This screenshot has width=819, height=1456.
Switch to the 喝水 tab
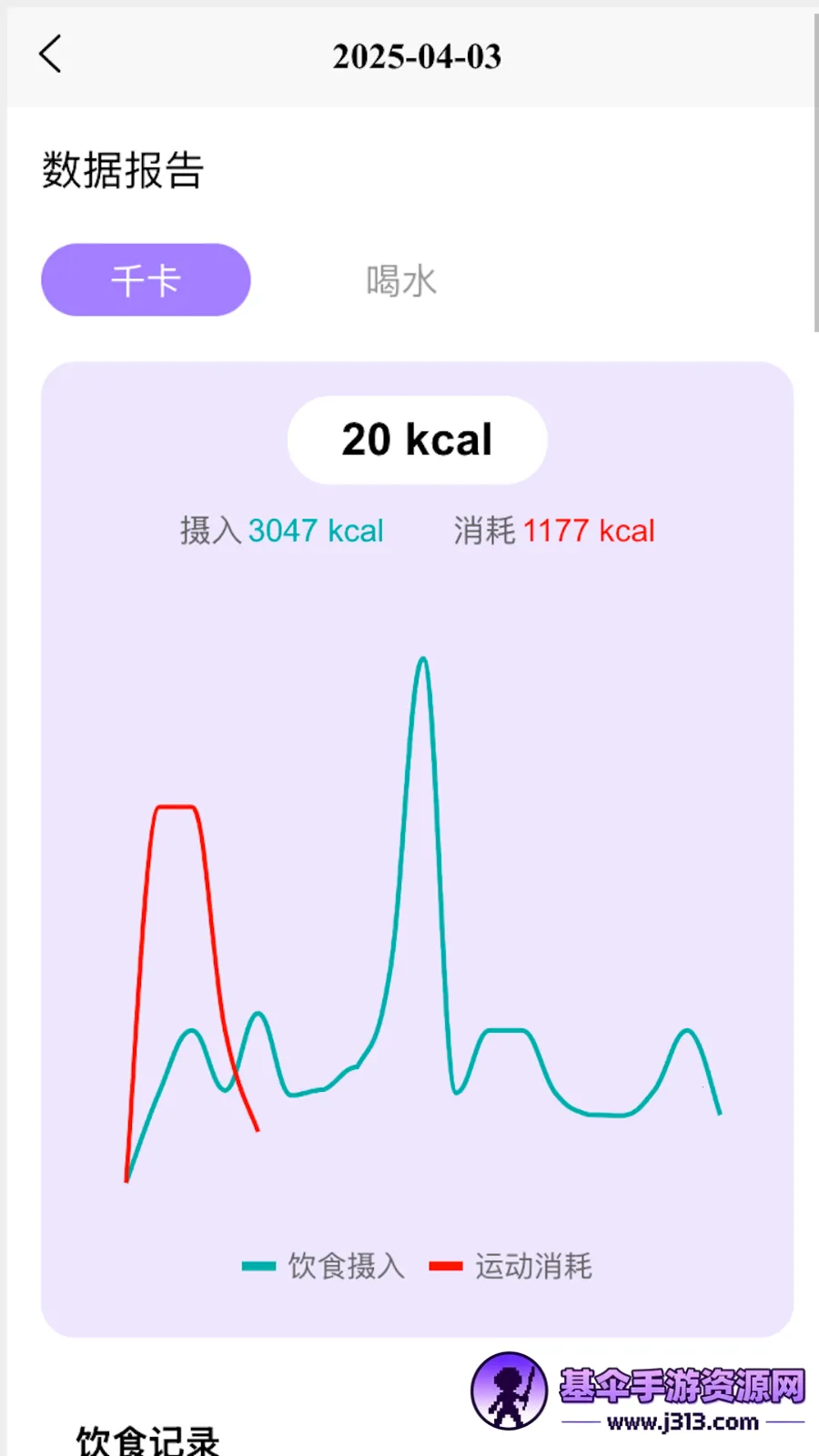(401, 281)
